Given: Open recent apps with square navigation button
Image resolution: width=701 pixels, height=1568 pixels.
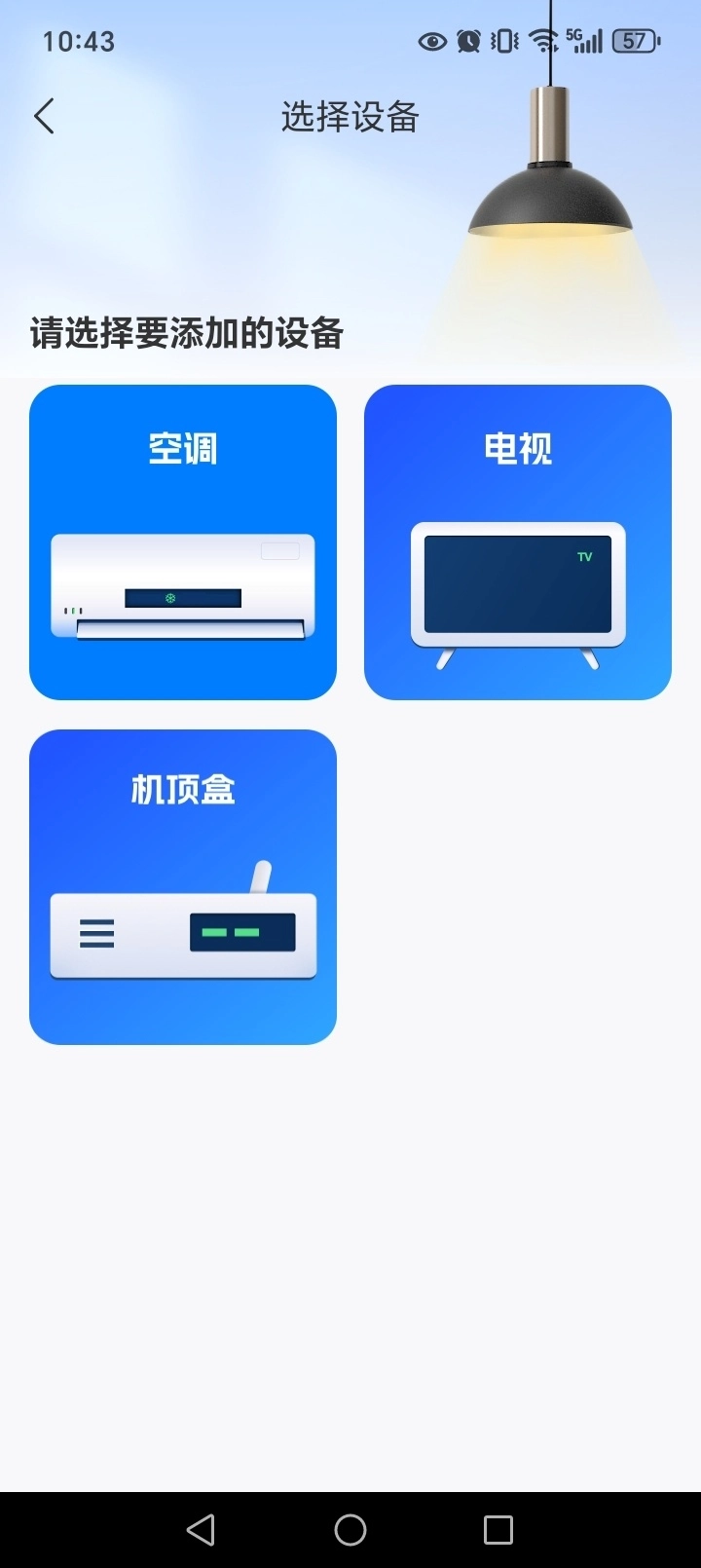Looking at the screenshot, I should pos(498,1529).
